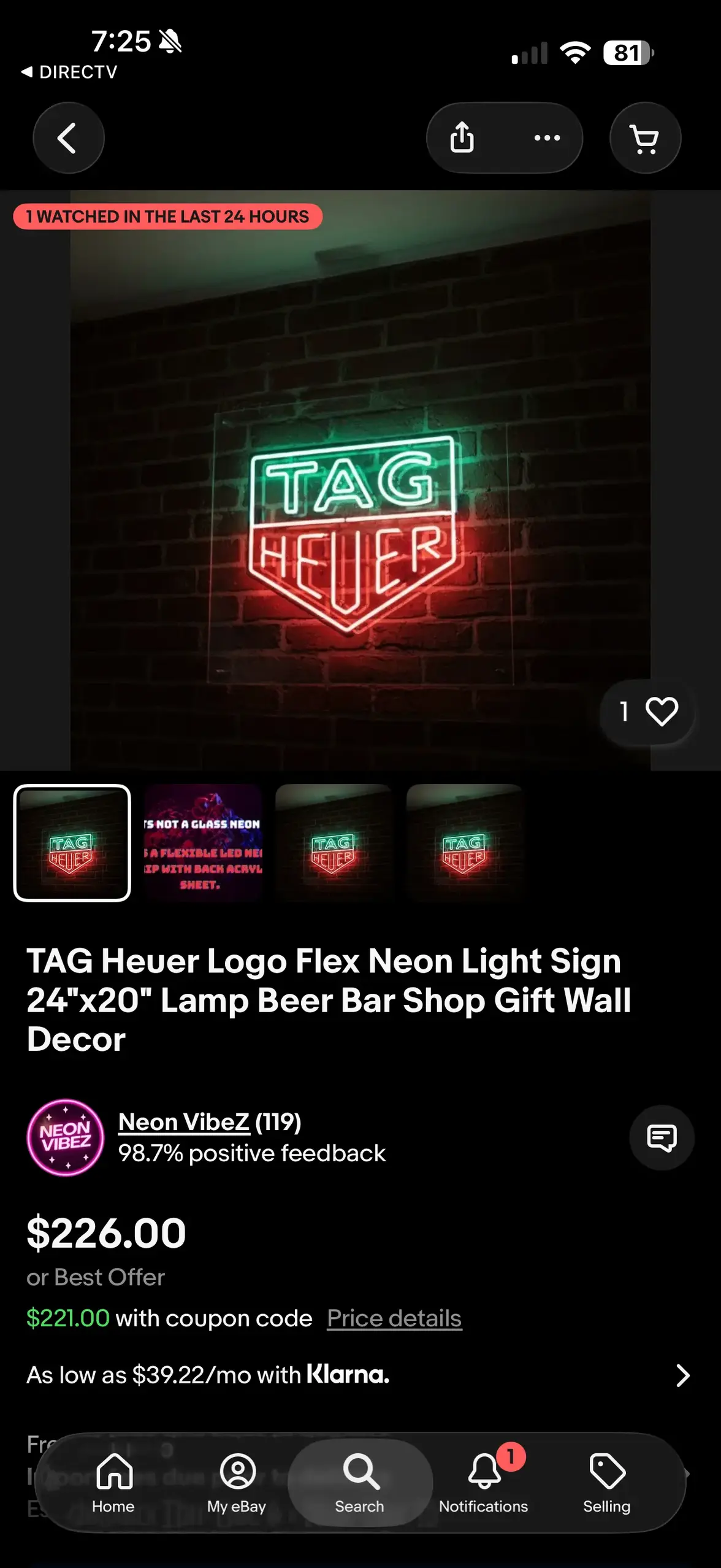Go back to the previous page
Viewport: 721px width, 1568px height.
pos(68,138)
